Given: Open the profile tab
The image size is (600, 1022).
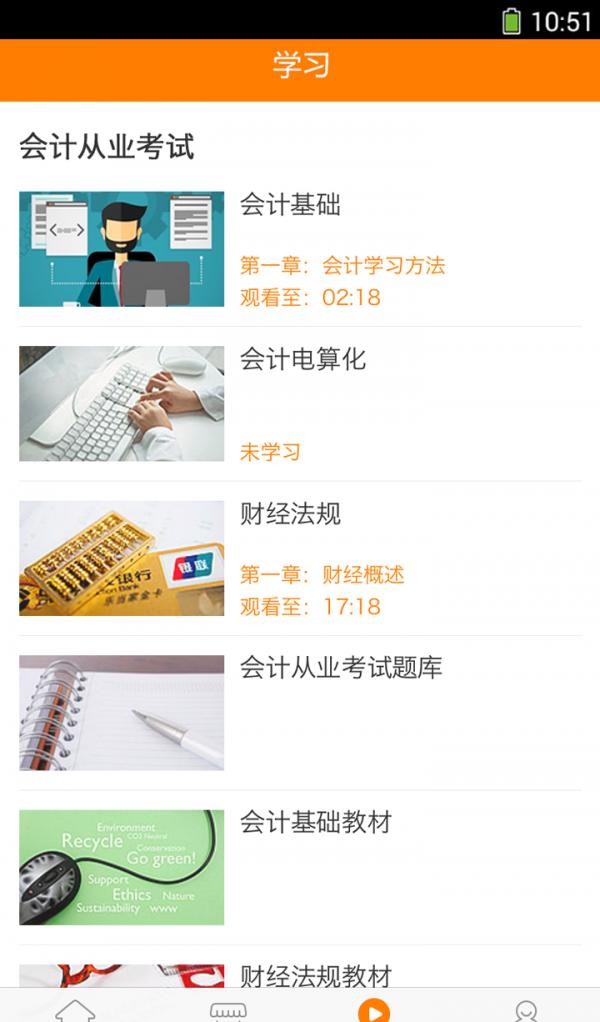Looking at the screenshot, I should pyautogui.click(x=526, y=1010).
